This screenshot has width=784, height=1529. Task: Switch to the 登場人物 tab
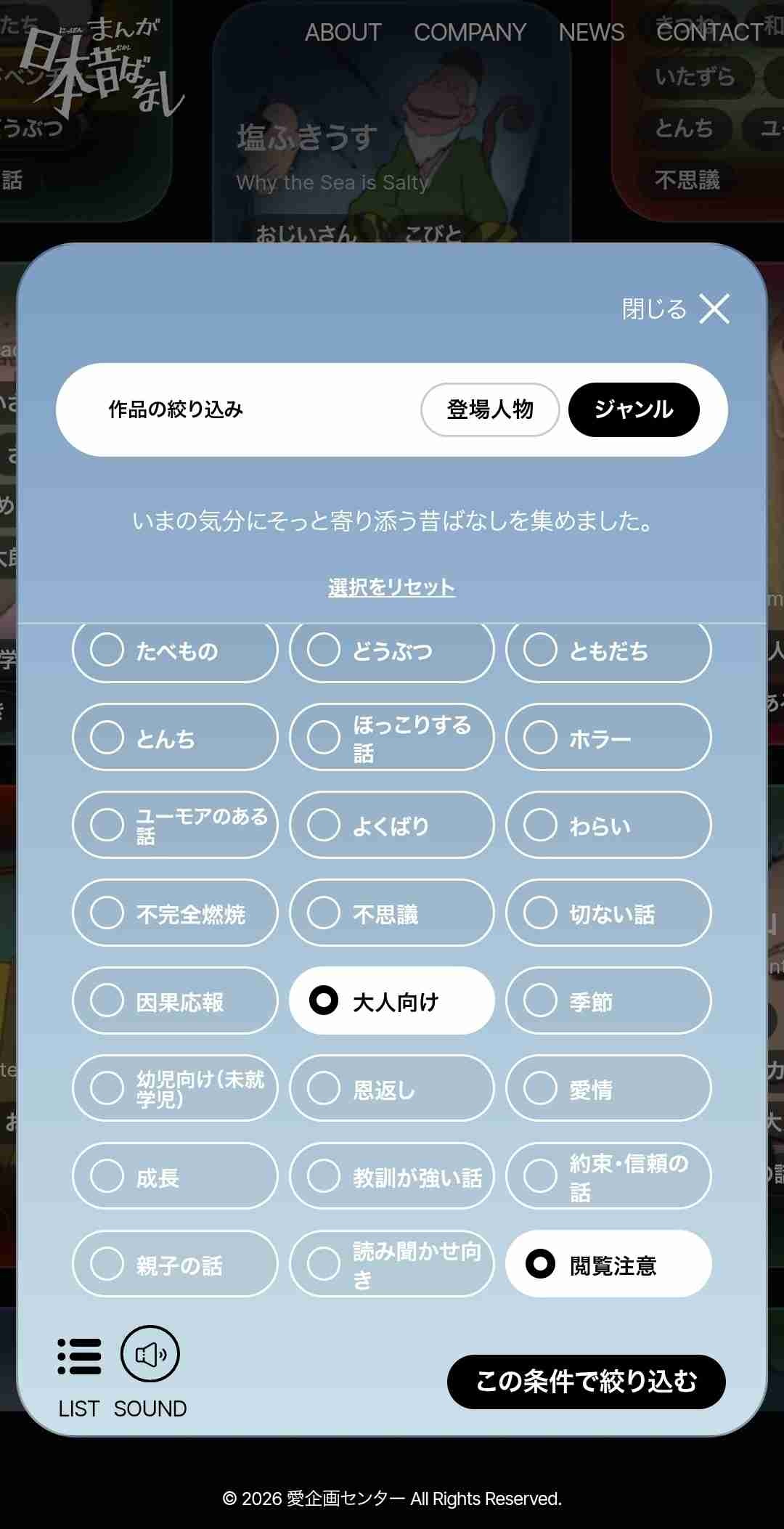click(x=490, y=410)
